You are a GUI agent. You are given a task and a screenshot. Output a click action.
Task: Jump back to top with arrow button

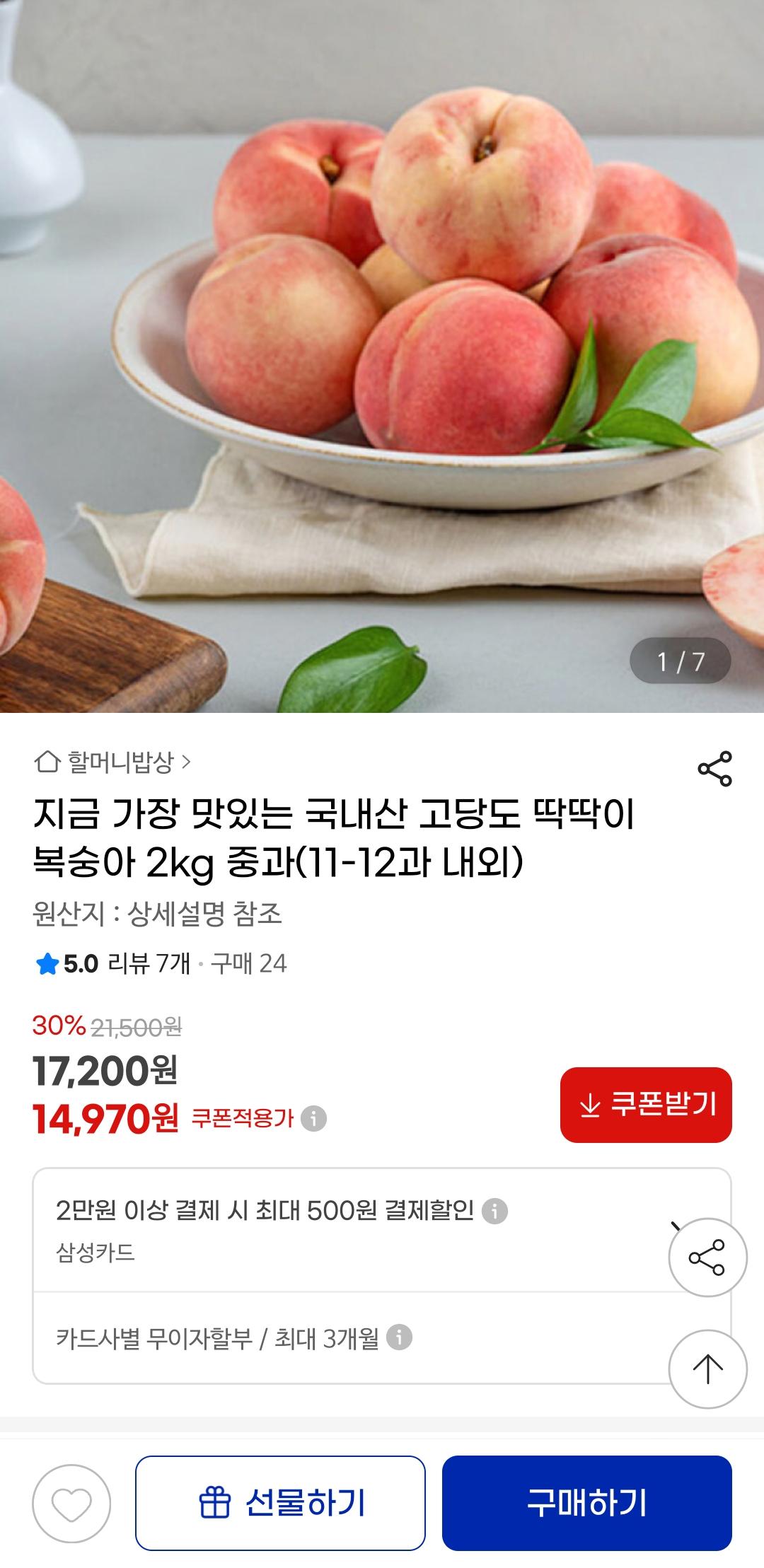pos(707,1369)
